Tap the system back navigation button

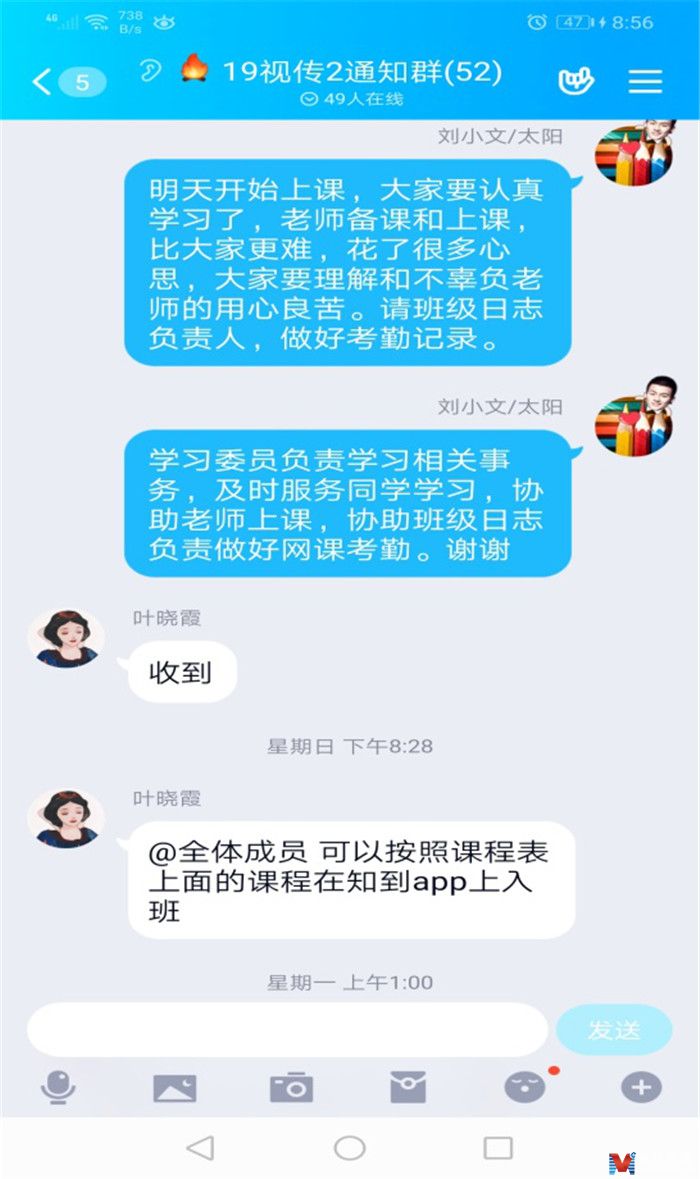point(201,1147)
